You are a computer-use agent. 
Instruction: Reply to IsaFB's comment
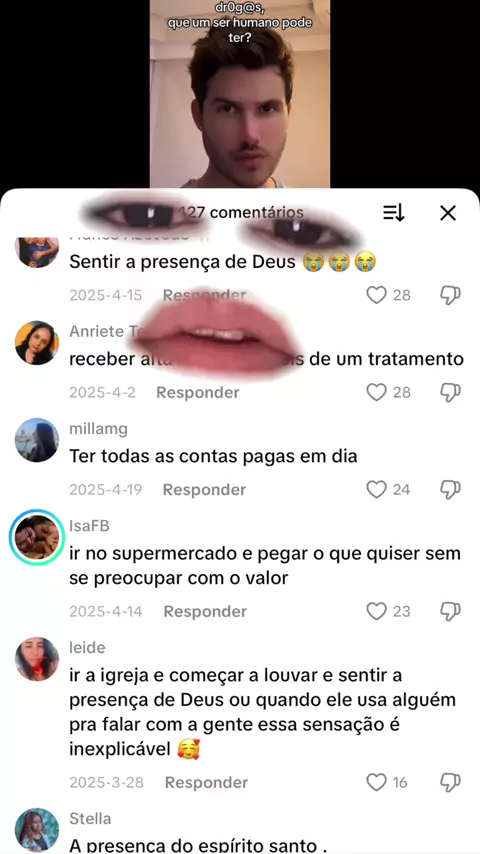[x=205, y=612]
